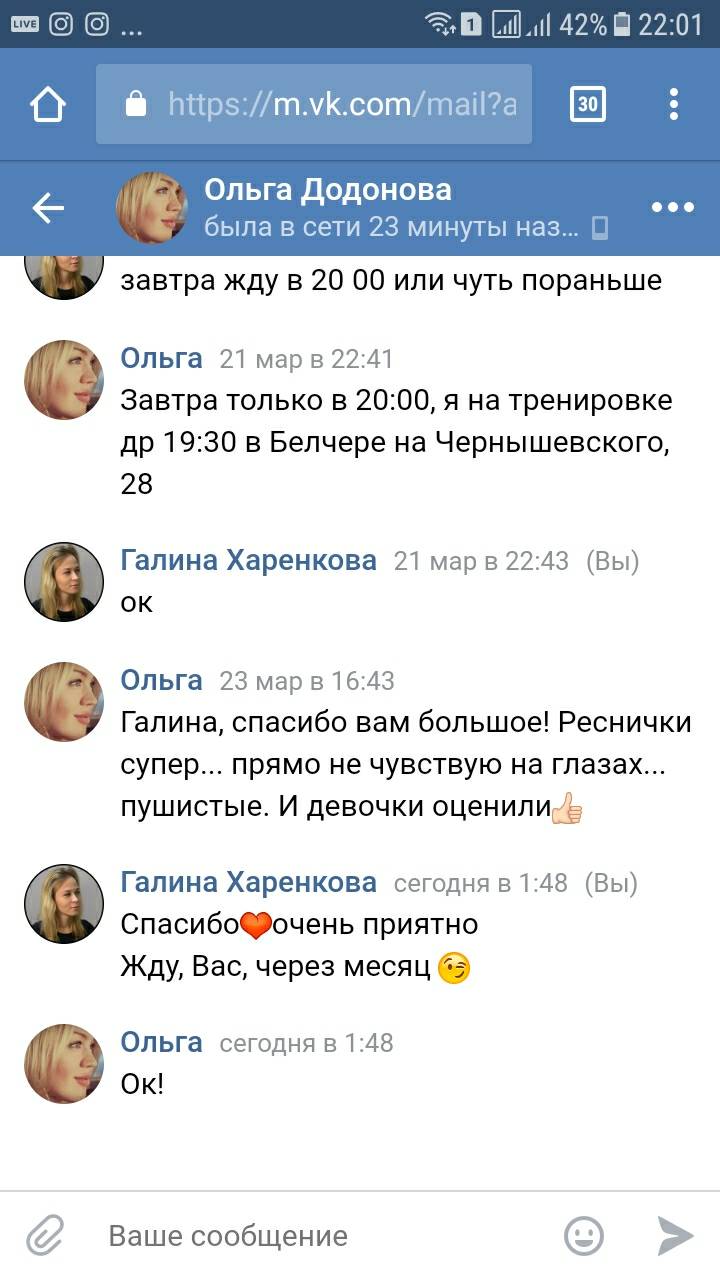Open Галина Харенкова's name on the ок message
The image size is (720, 1280).
click(x=248, y=560)
